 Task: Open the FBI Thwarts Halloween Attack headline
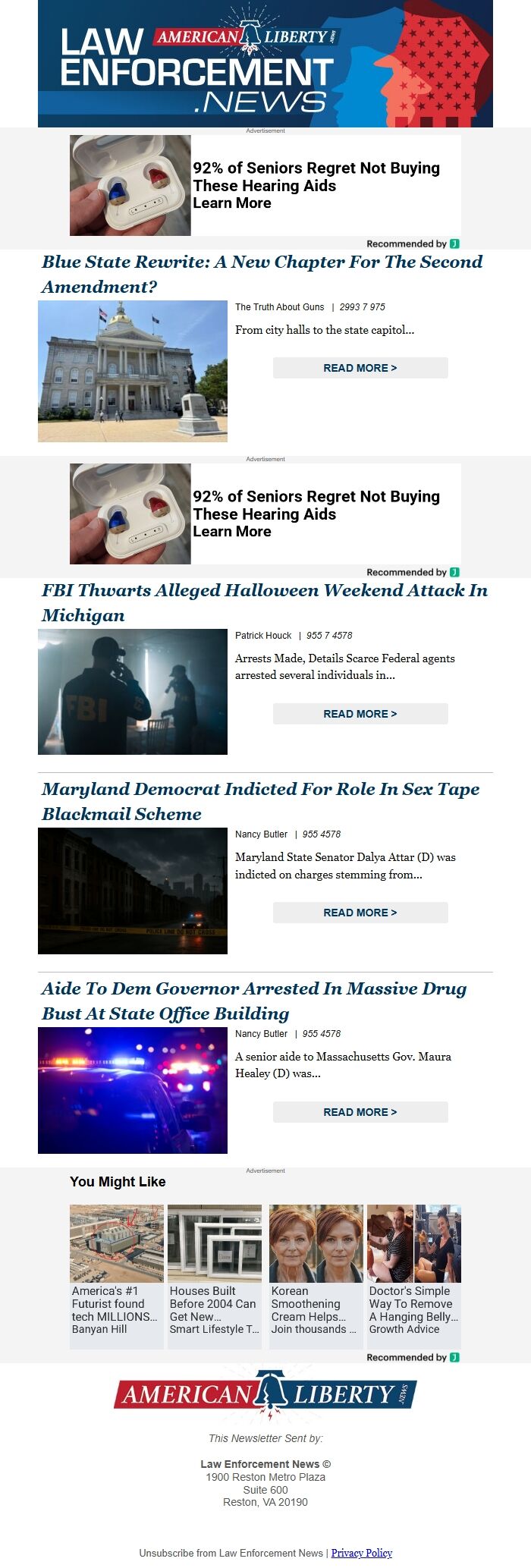coord(264,602)
